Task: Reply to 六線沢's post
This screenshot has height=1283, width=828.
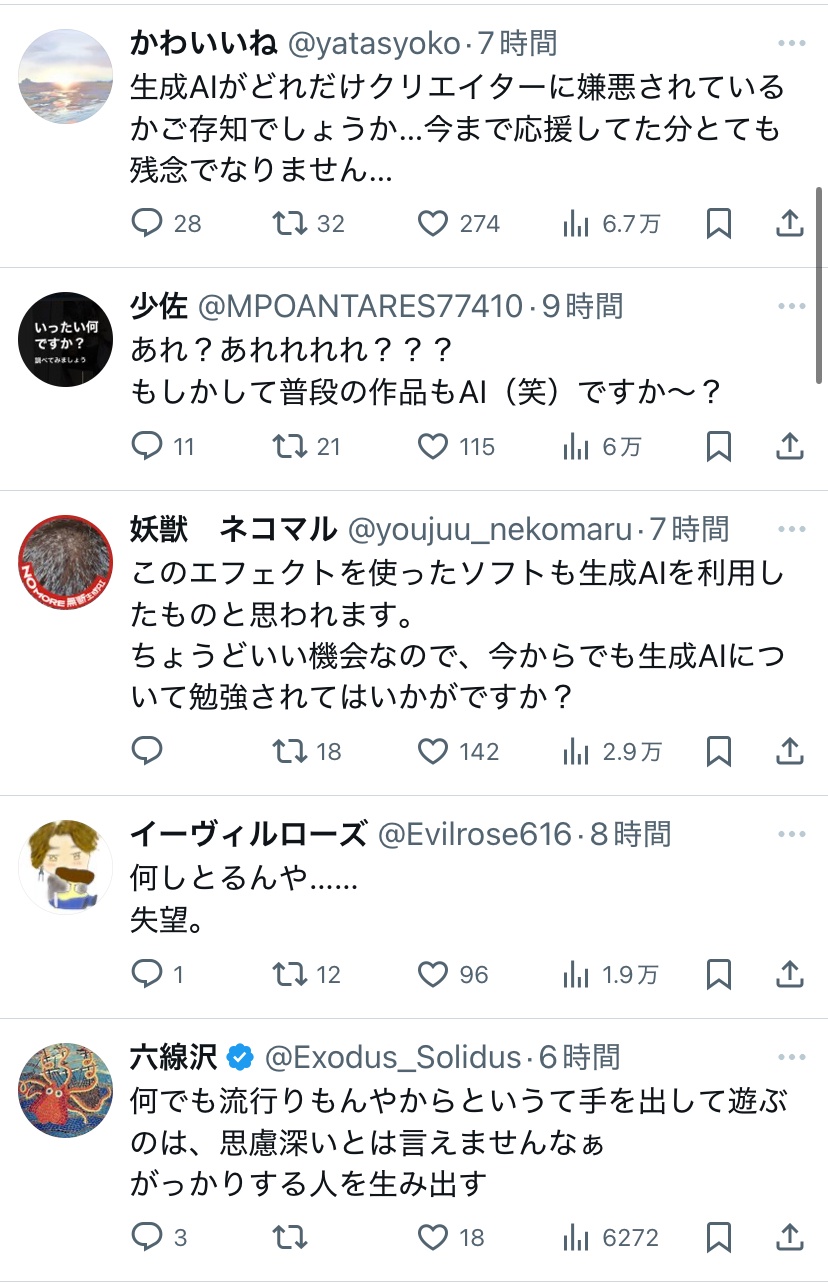Action: tap(147, 1238)
